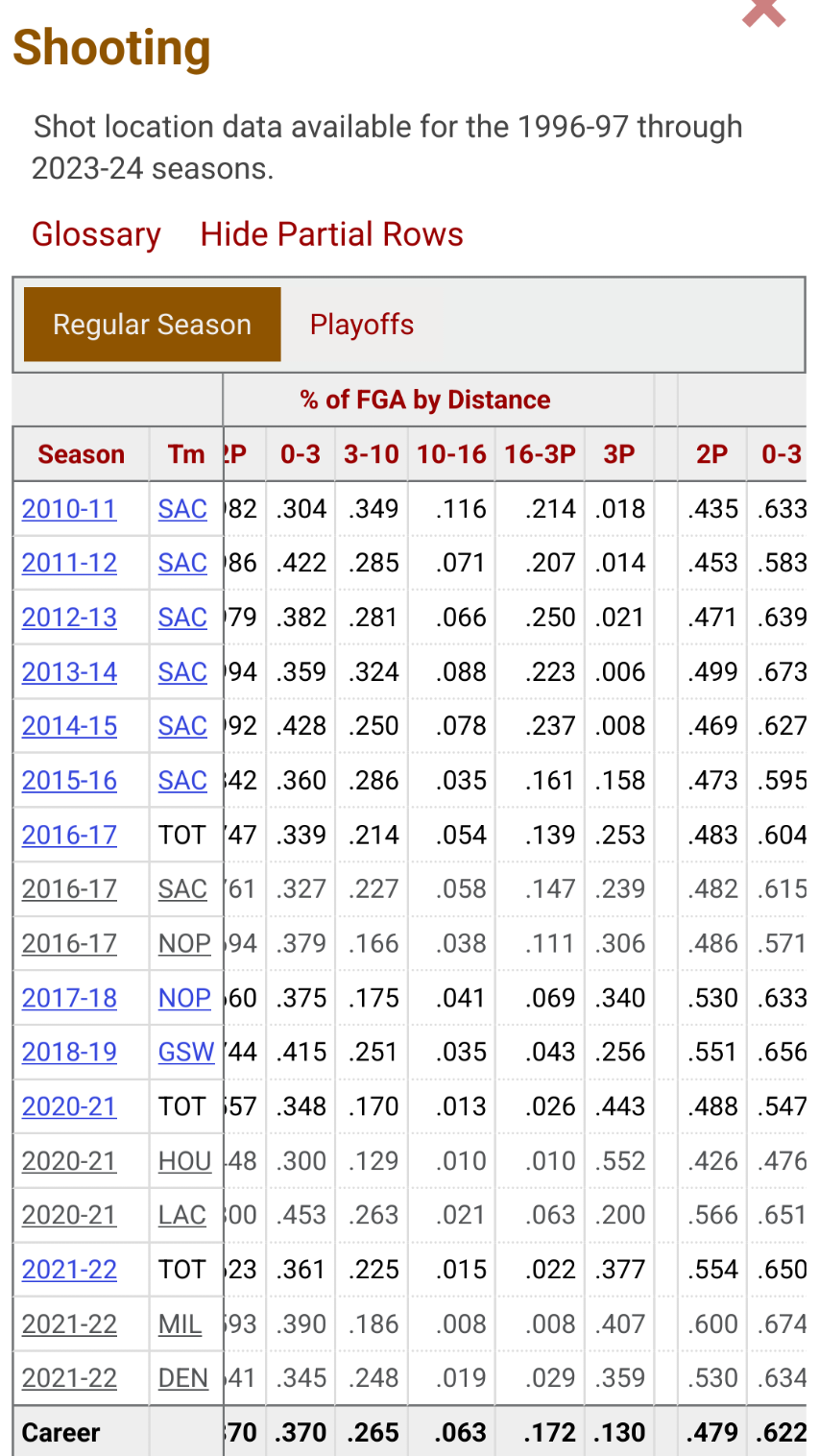The height and width of the screenshot is (1456, 819).
Task: Open the SAC team link for 2012-13
Action: (182, 618)
